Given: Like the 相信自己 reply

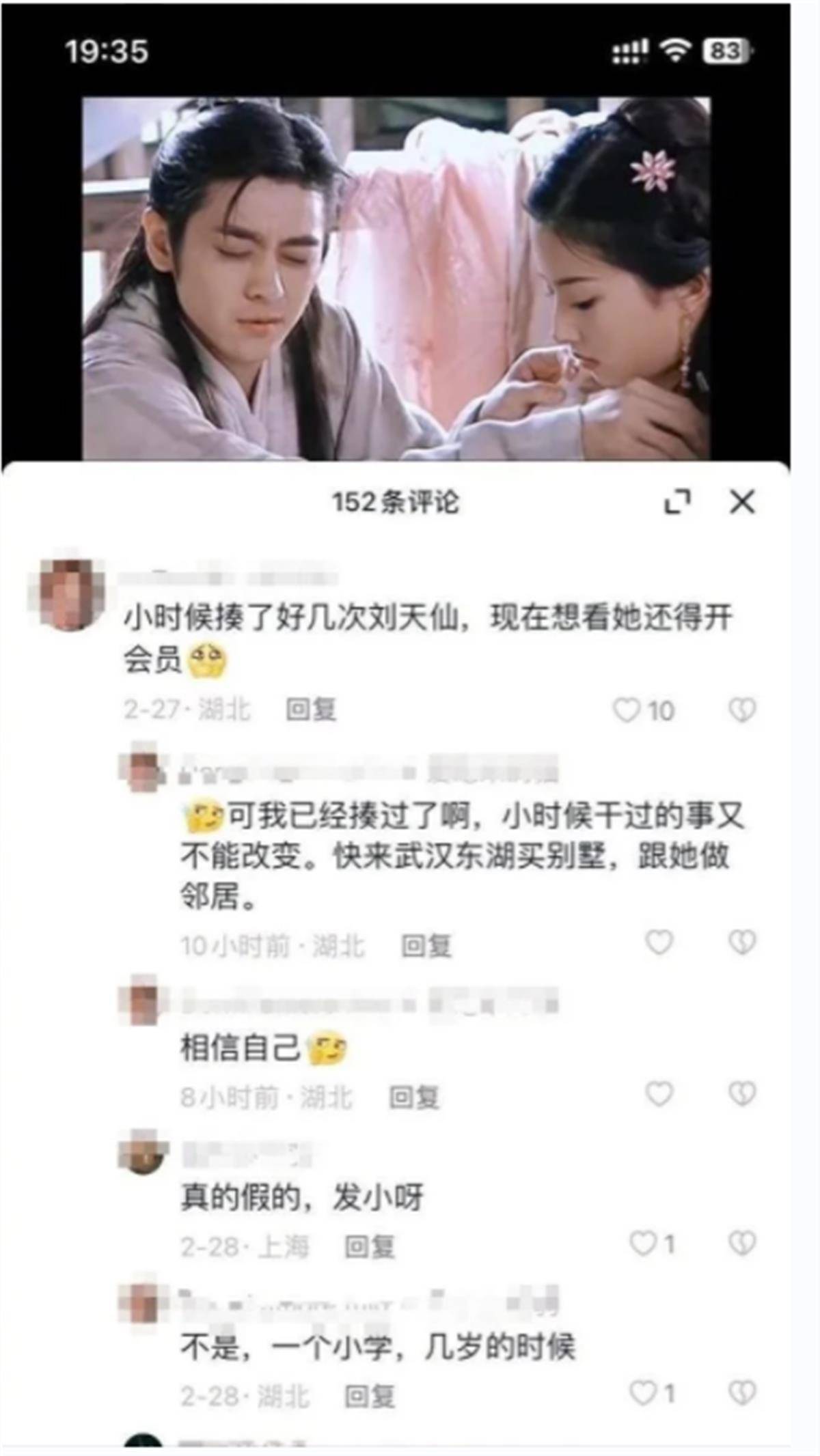Looking at the screenshot, I should tap(659, 1094).
